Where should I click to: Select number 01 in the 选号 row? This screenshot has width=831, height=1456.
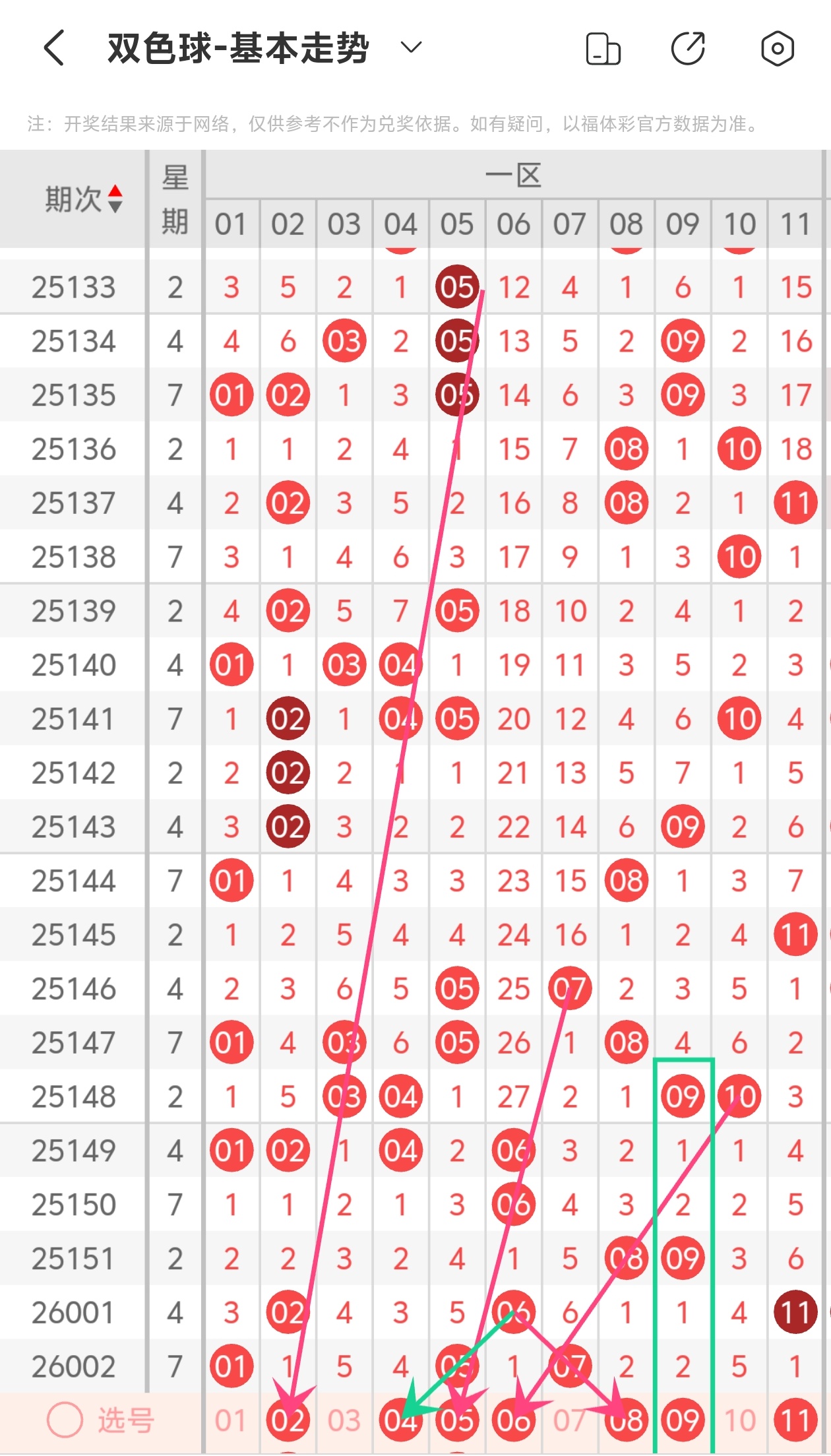[x=231, y=1420]
